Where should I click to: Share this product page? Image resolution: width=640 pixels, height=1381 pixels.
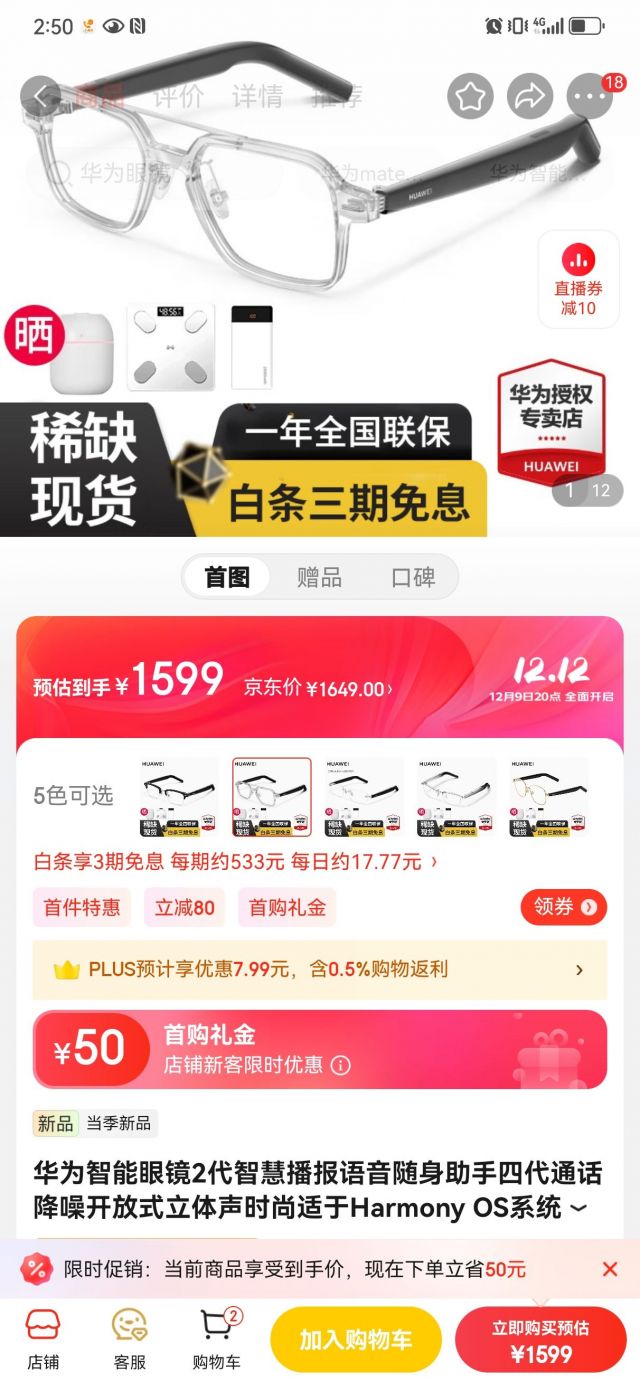coord(529,97)
